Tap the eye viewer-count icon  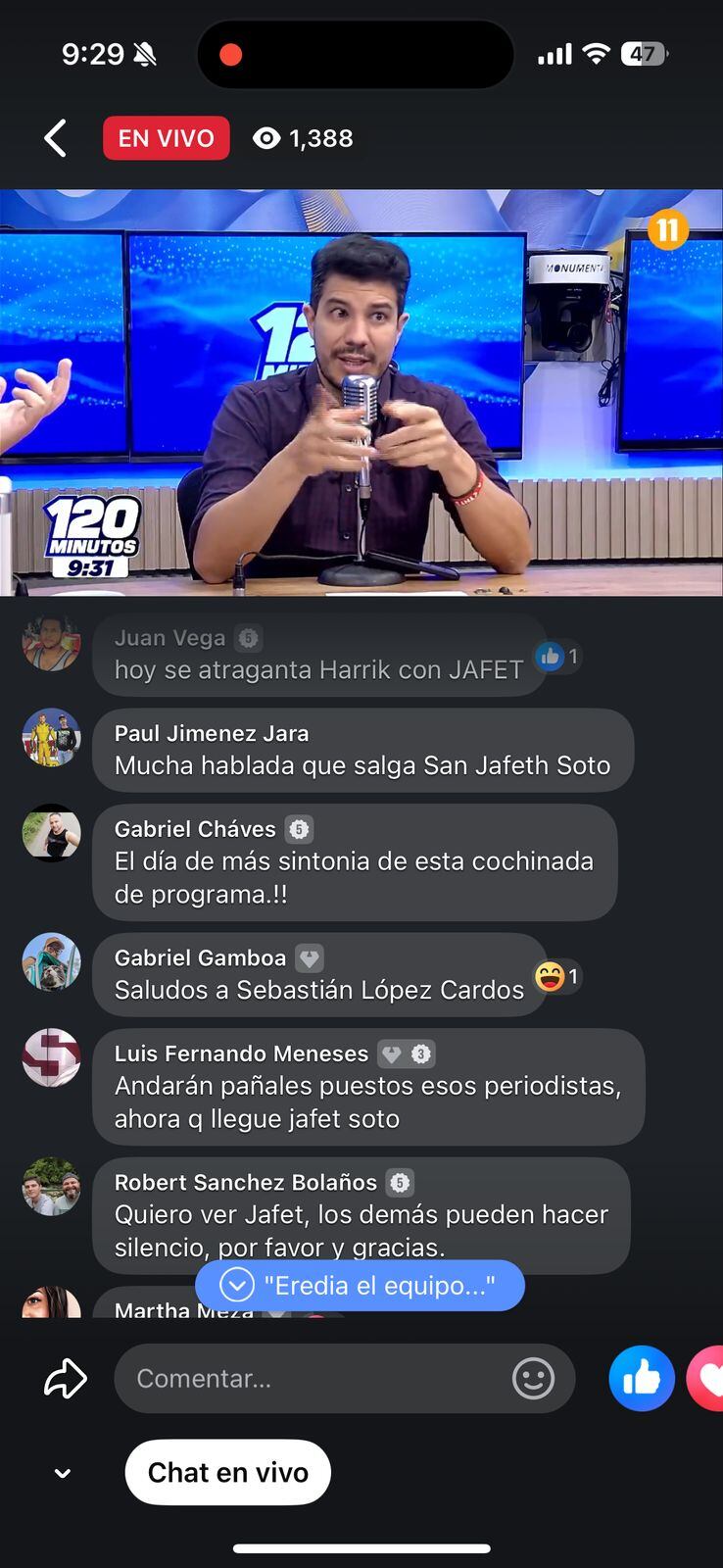pyautogui.click(x=265, y=138)
